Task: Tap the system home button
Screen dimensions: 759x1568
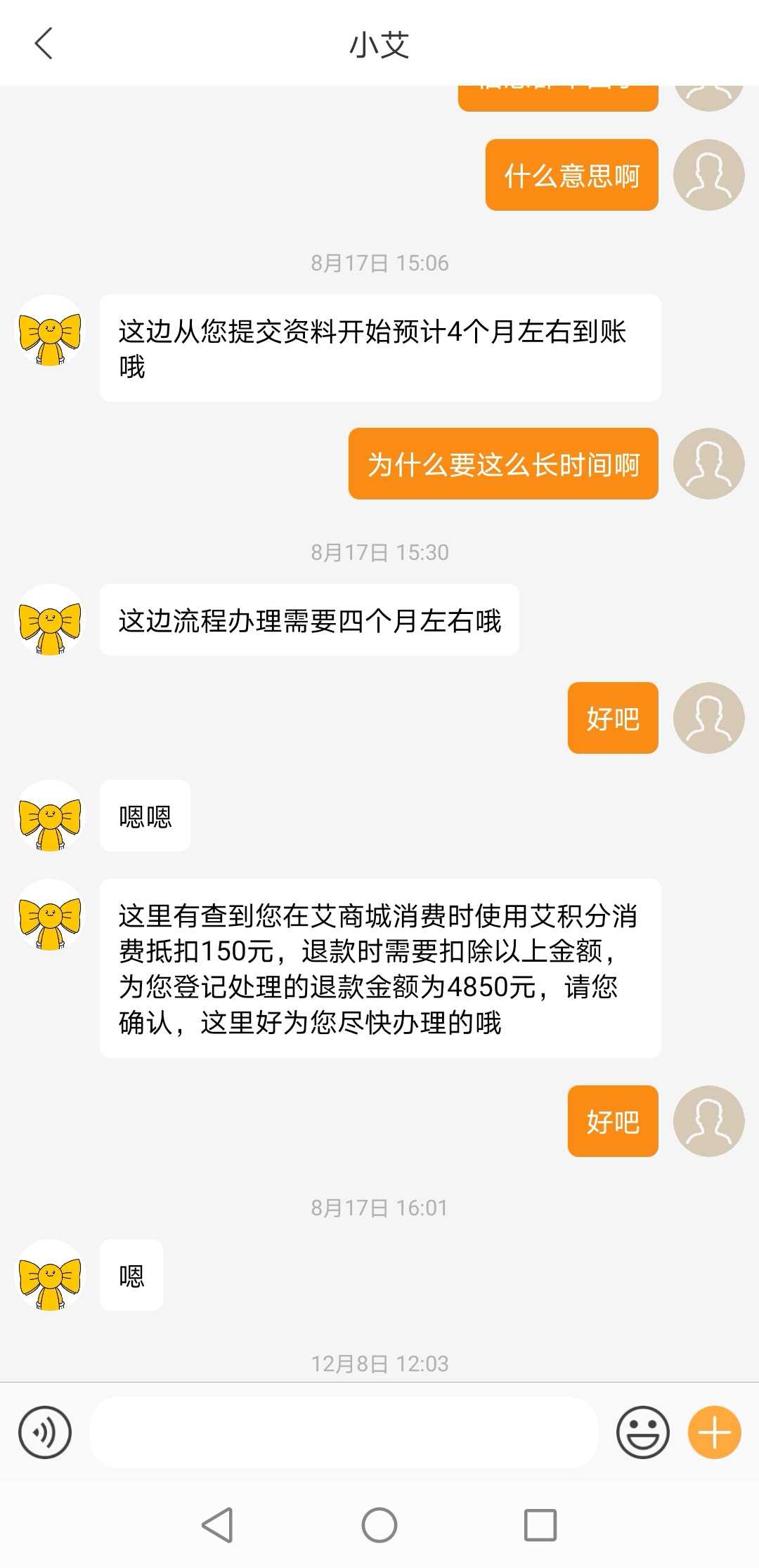Action: [379, 1525]
